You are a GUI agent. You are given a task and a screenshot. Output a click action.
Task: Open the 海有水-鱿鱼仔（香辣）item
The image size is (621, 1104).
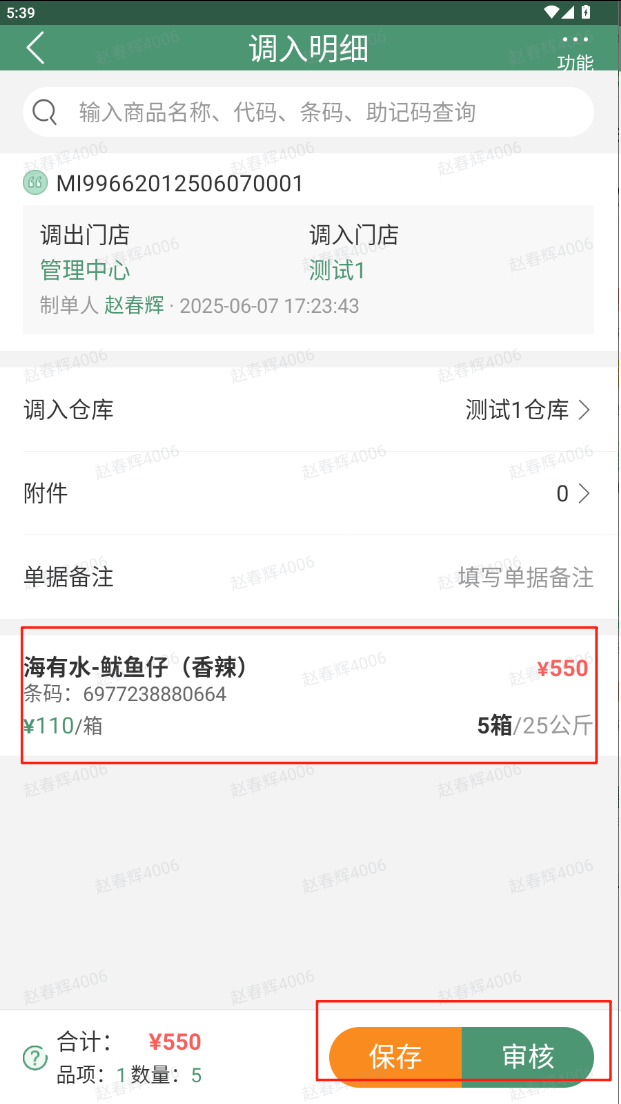click(x=308, y=696)
